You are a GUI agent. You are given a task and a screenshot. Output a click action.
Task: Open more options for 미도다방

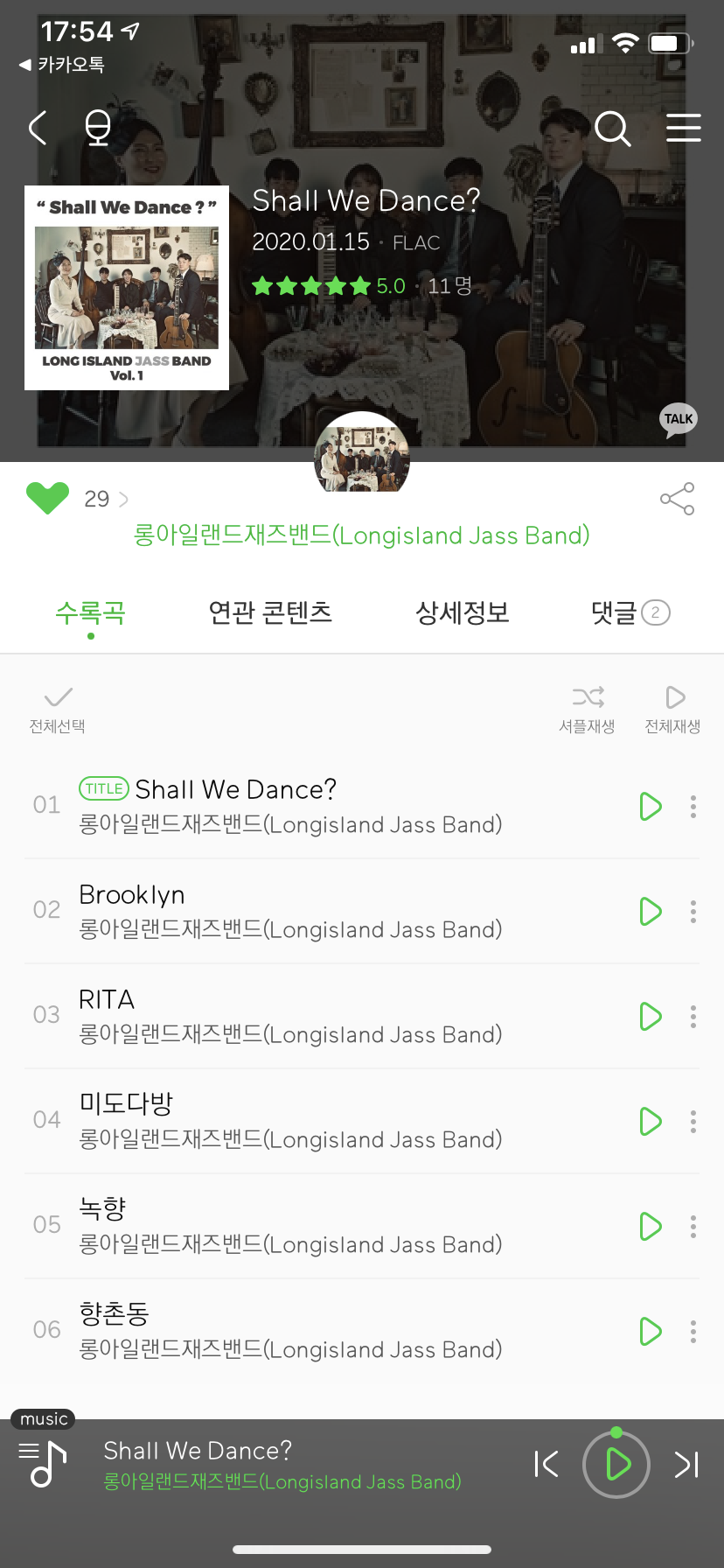click(693, 1122)
